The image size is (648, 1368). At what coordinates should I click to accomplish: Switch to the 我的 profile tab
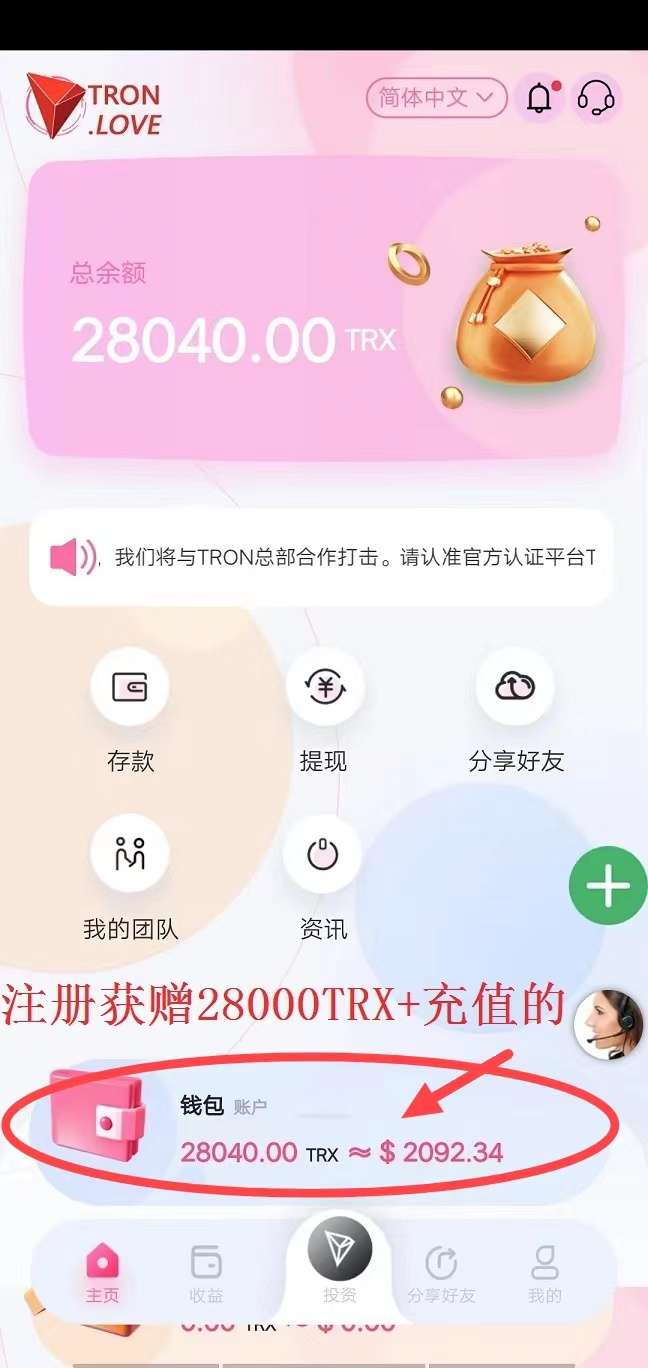[545, 1274]
